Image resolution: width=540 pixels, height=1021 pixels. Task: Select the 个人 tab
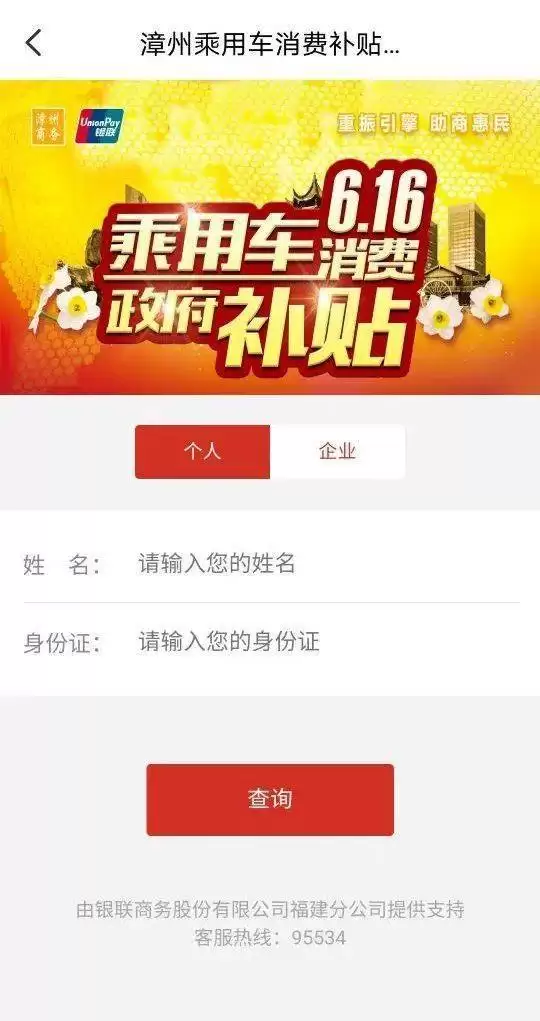[203, 452]
